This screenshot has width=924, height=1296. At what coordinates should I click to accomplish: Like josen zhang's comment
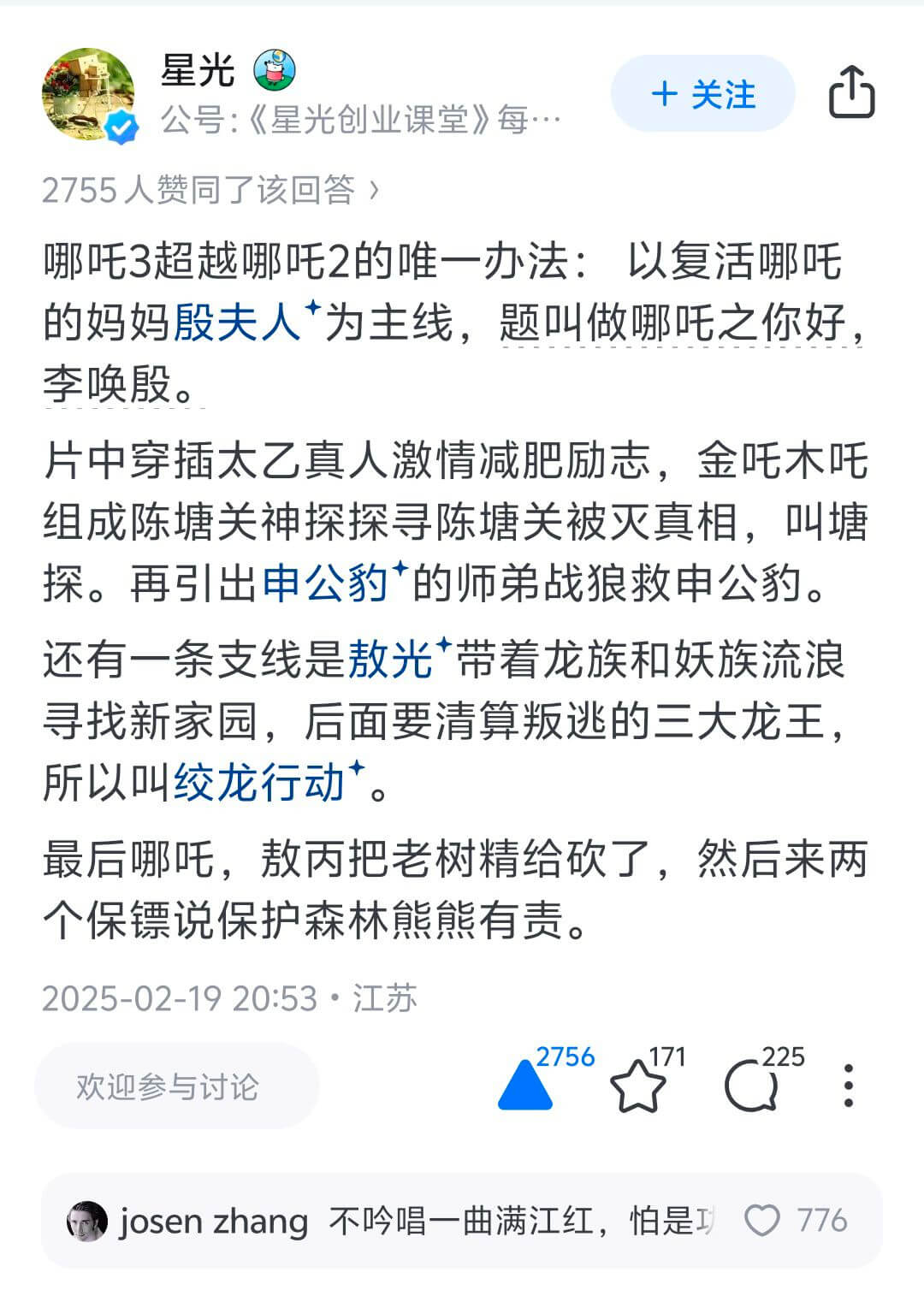click(761, 1221)
